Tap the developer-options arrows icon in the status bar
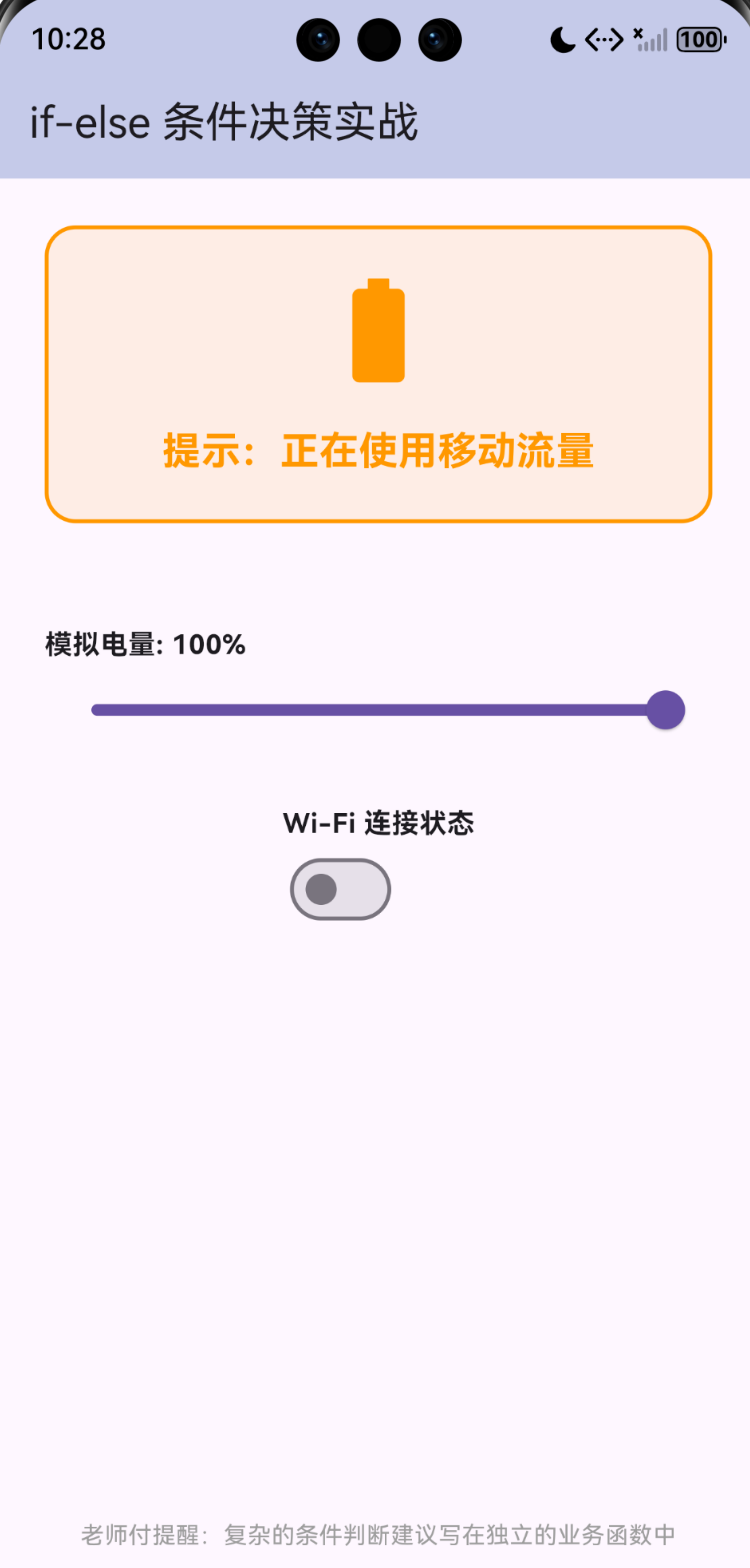Viewport: 750px width, 1568px height. (603, 39)
